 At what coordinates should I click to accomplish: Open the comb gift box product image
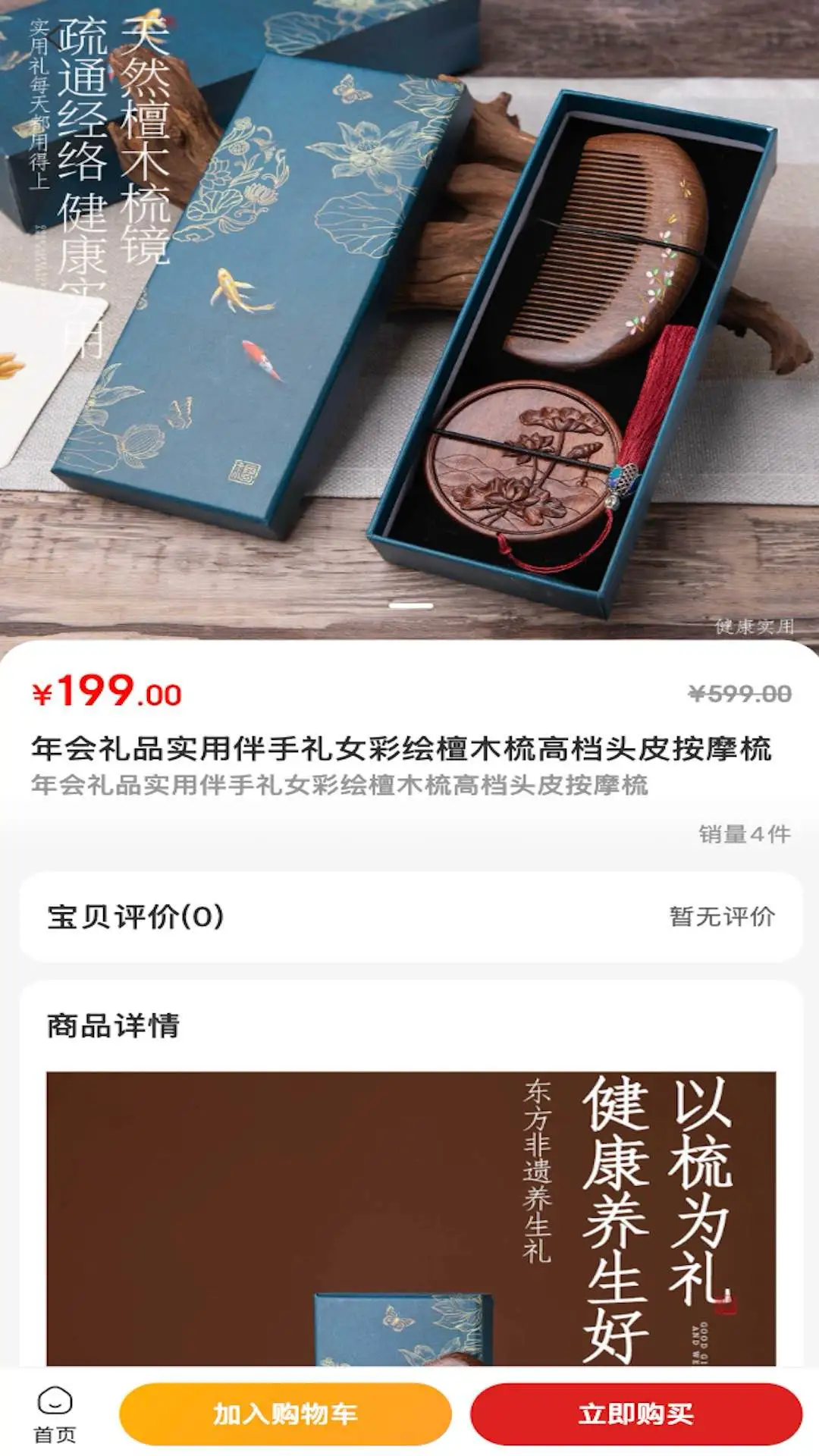(x=409, y=318)
